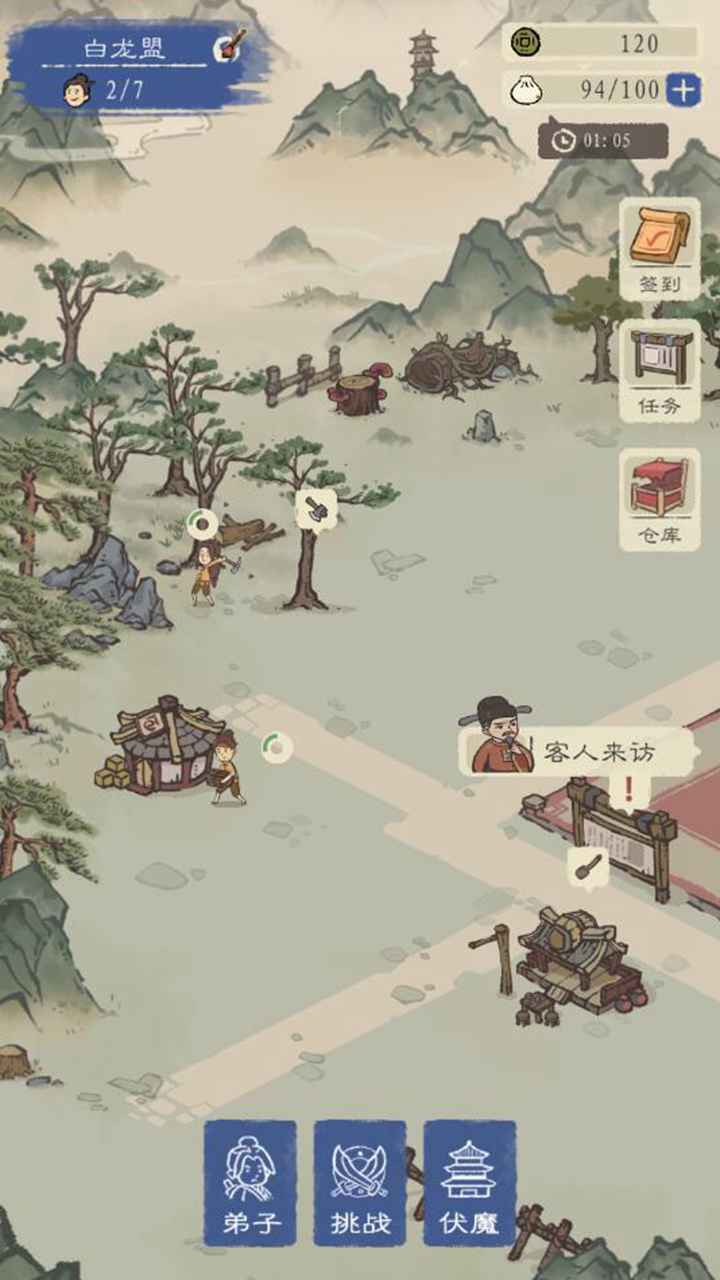Tap the hammer bubble near the gate
Screen dimensions: 720x1280
pyautogui.click(x=590, y=866)
